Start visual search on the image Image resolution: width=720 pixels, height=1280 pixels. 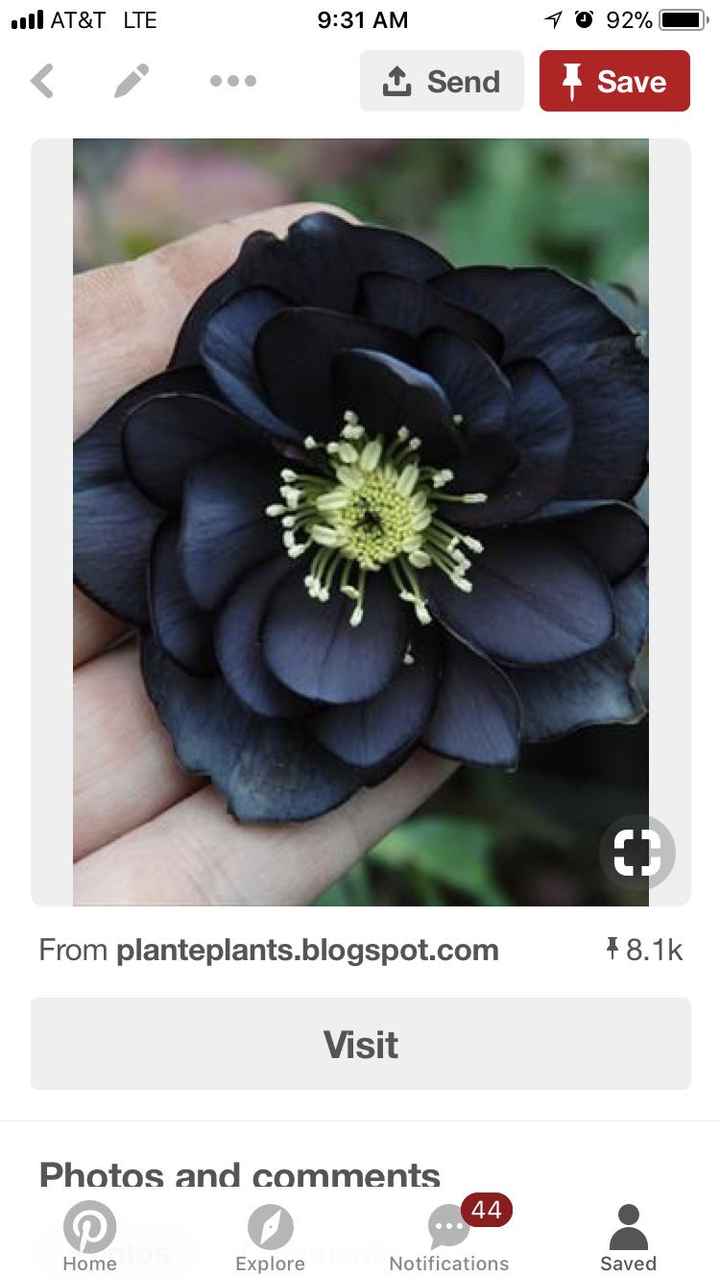pos(637,853)
